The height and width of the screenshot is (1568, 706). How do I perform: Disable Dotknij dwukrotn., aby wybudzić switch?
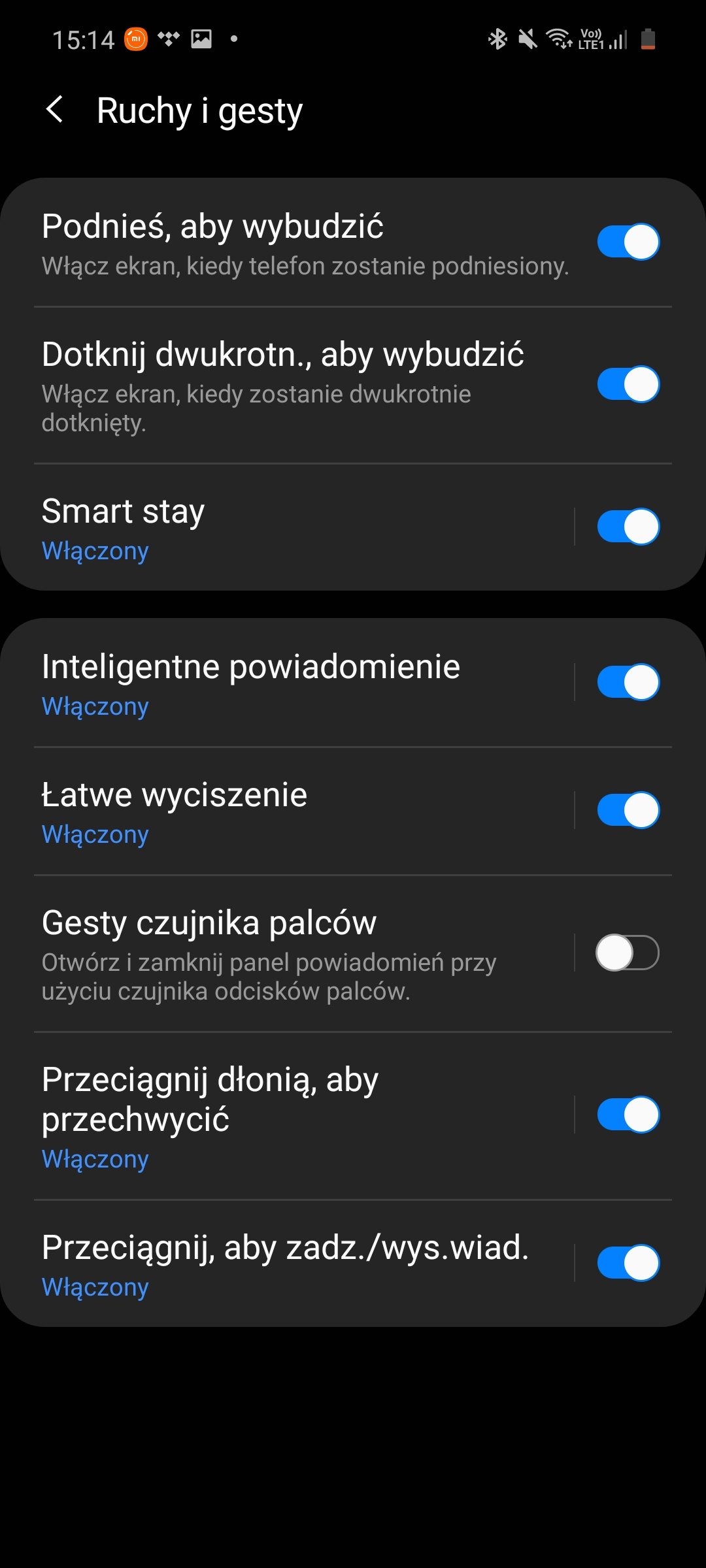(628, 384)
